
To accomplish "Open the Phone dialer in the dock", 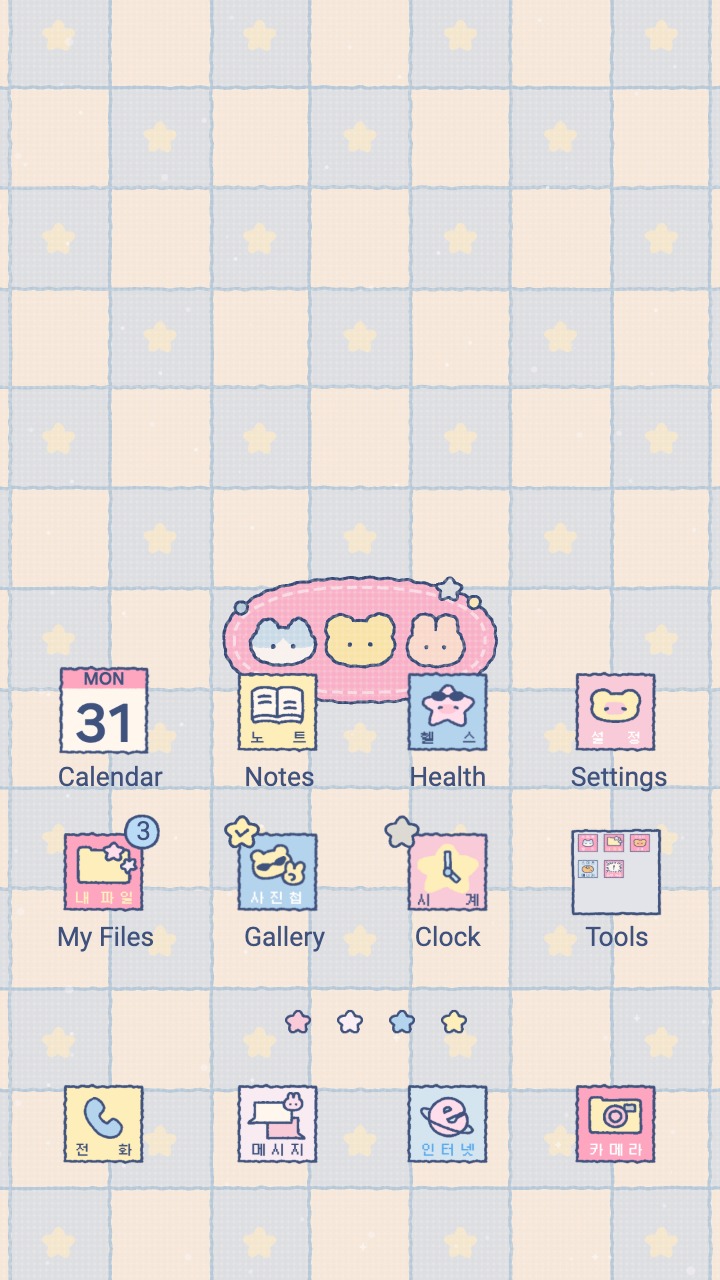I will click(x=104, y=1124).
